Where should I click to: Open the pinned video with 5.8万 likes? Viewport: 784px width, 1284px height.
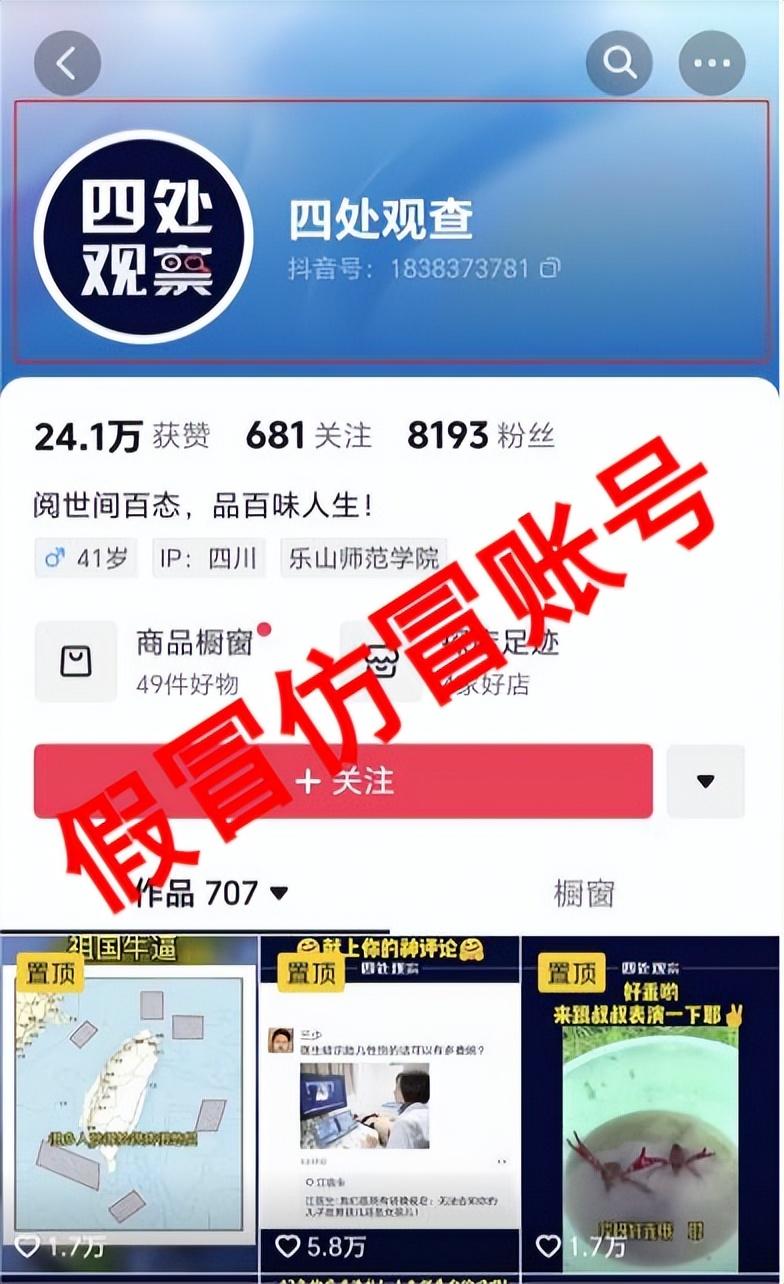coord(390,1100)
